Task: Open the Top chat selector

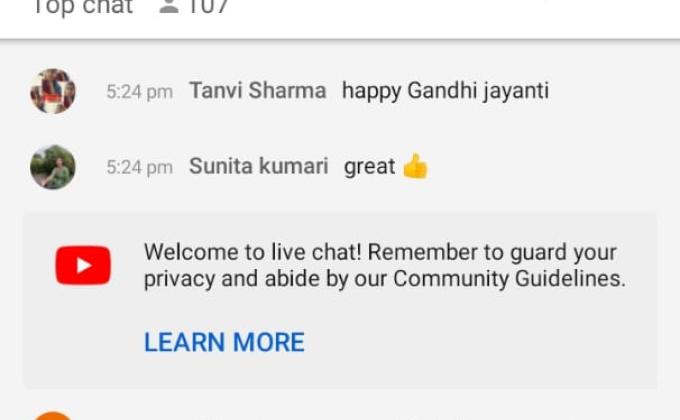Action: [83, 8]
